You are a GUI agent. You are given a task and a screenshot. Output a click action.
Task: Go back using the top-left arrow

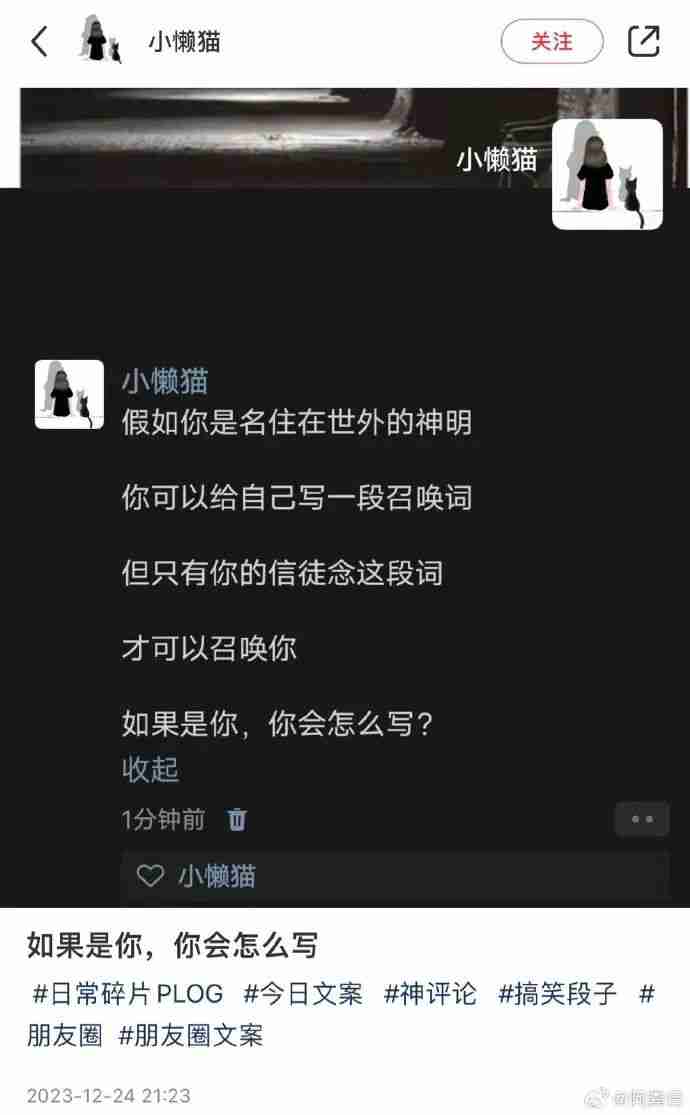click(40, 42)
